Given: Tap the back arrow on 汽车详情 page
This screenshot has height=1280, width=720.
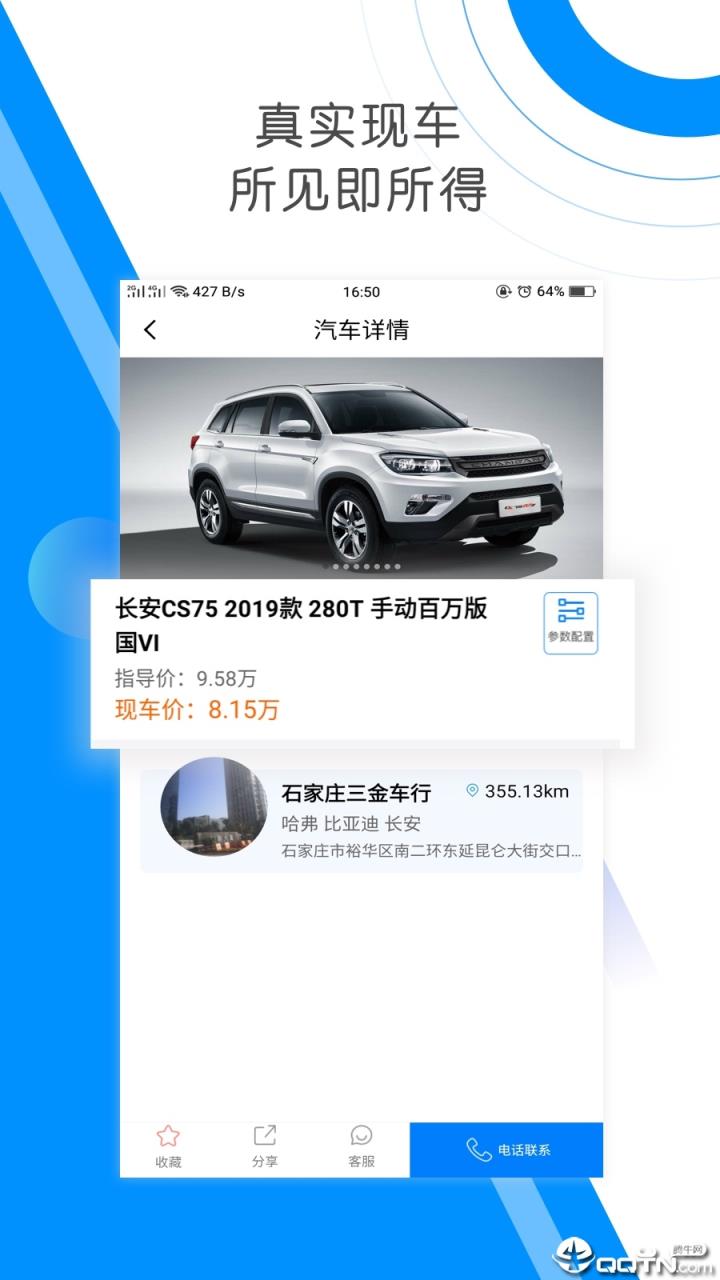Looking at the screenshot, I should [151, 329].
